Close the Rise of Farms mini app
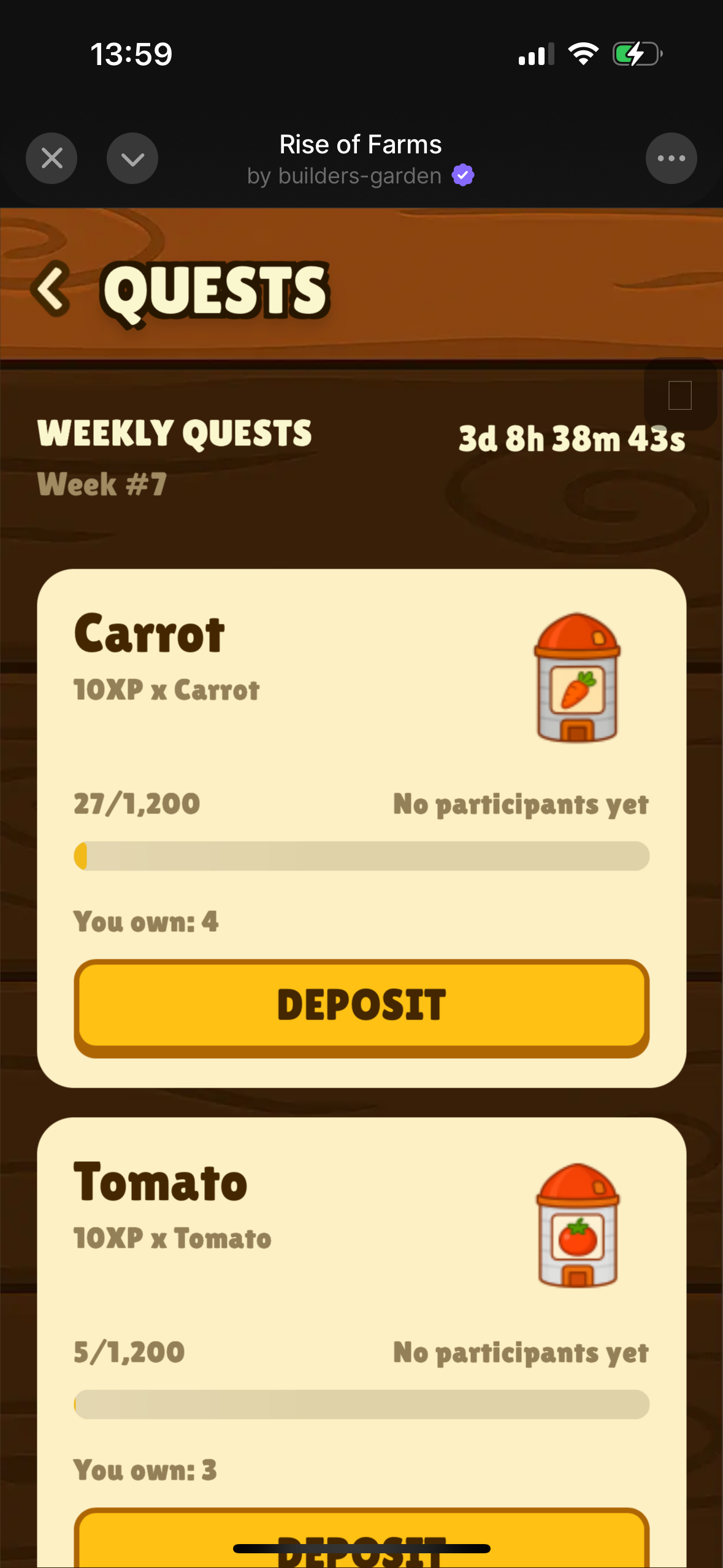Image resolution: width=723 pixels, height=1568 pixels. tap(52, 159)
